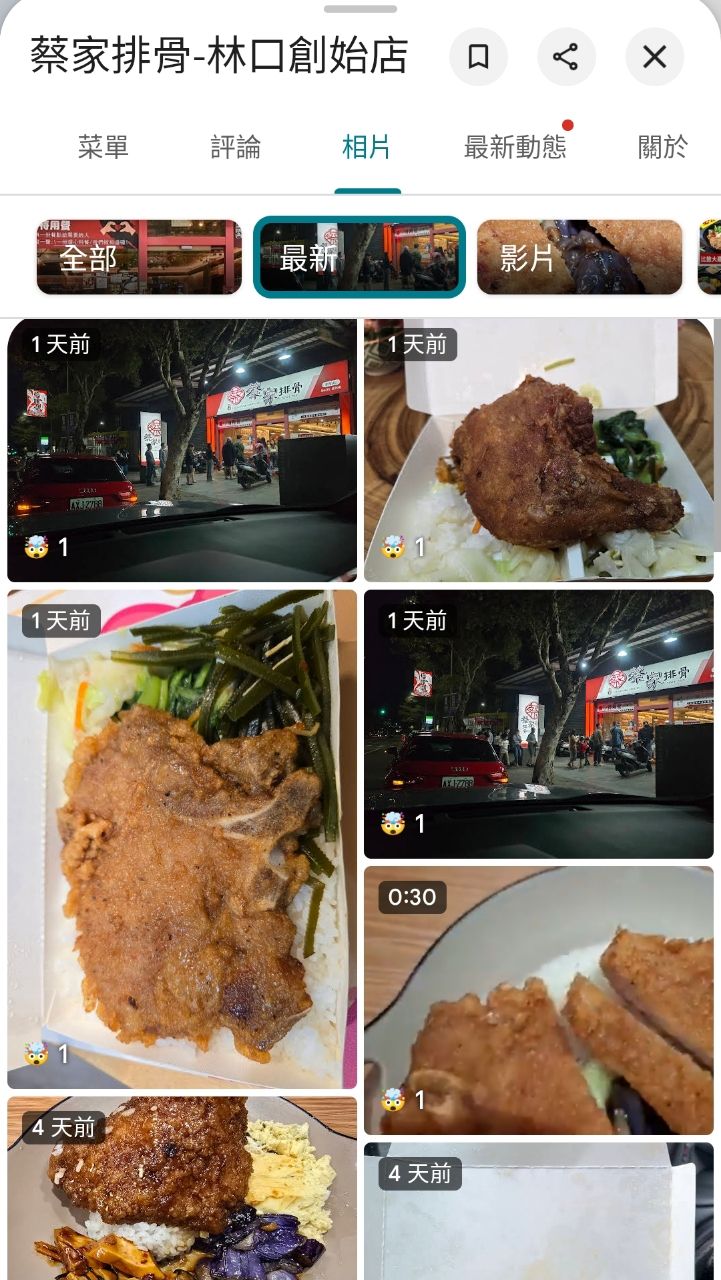
Task: Close the place details sheet
Action: tap(654, 57)
